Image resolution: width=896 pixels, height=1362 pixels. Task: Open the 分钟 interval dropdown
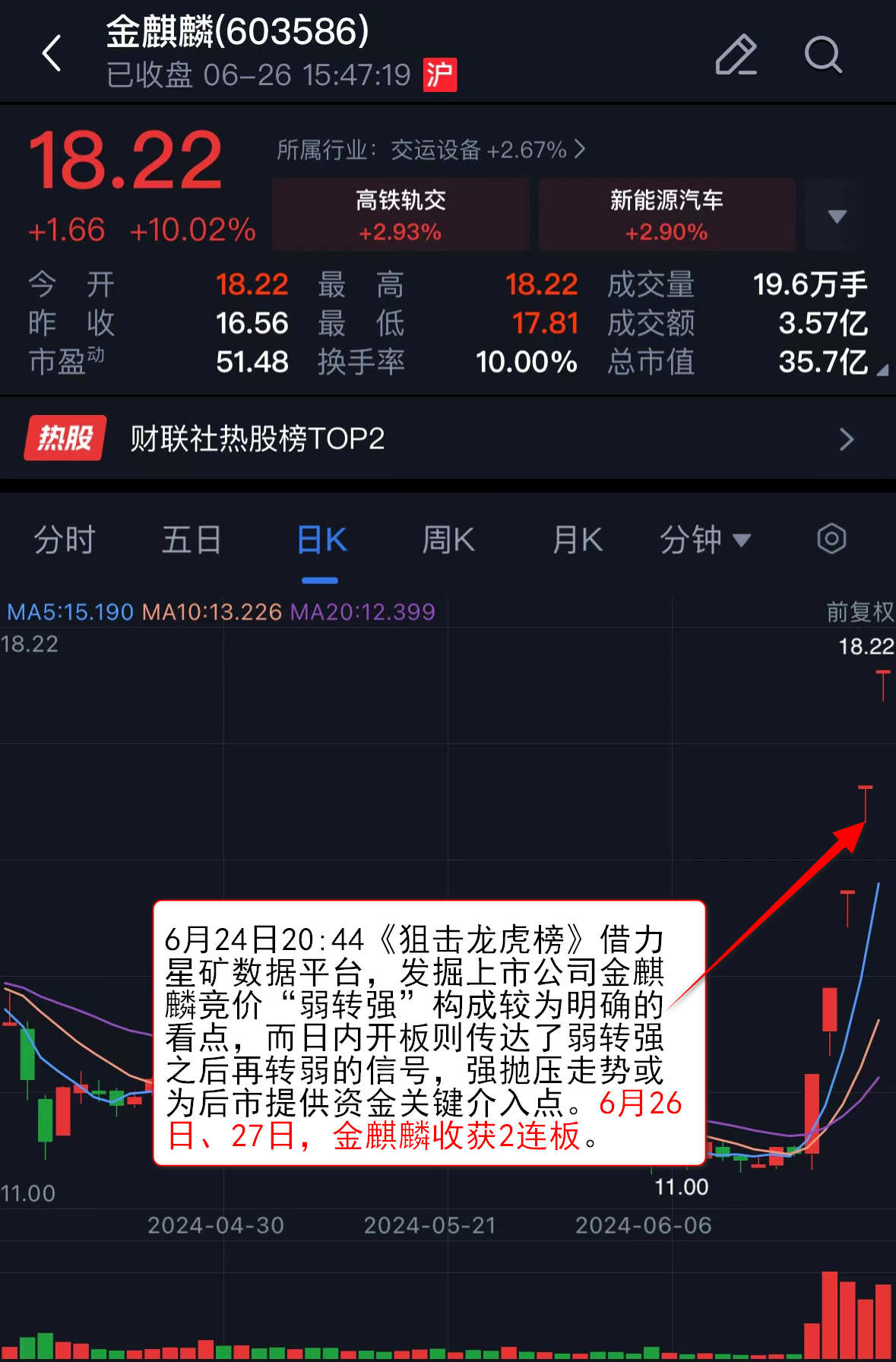(x=704, y=540)
